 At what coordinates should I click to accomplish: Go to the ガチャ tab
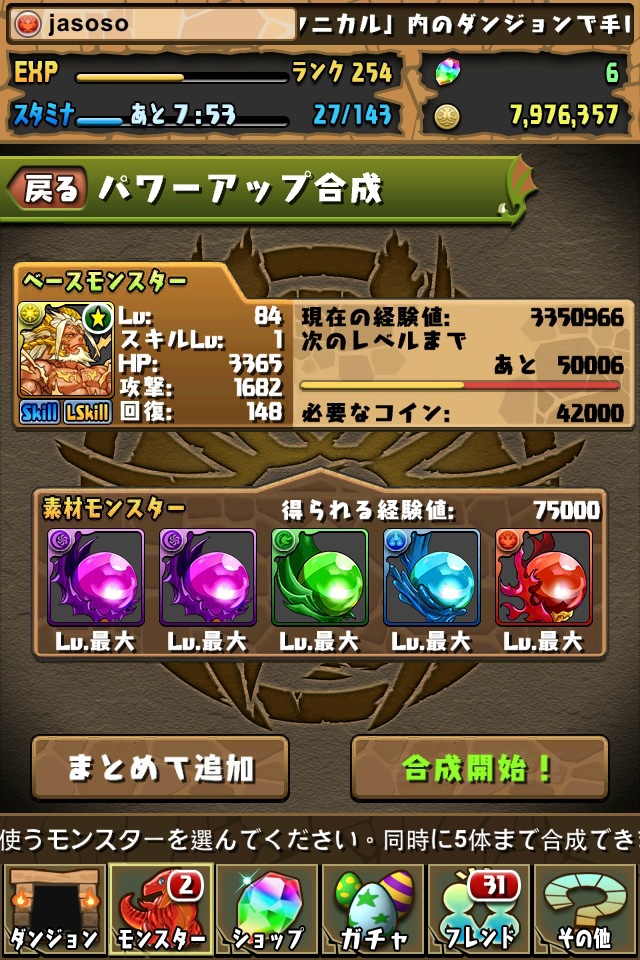[373, 910]
